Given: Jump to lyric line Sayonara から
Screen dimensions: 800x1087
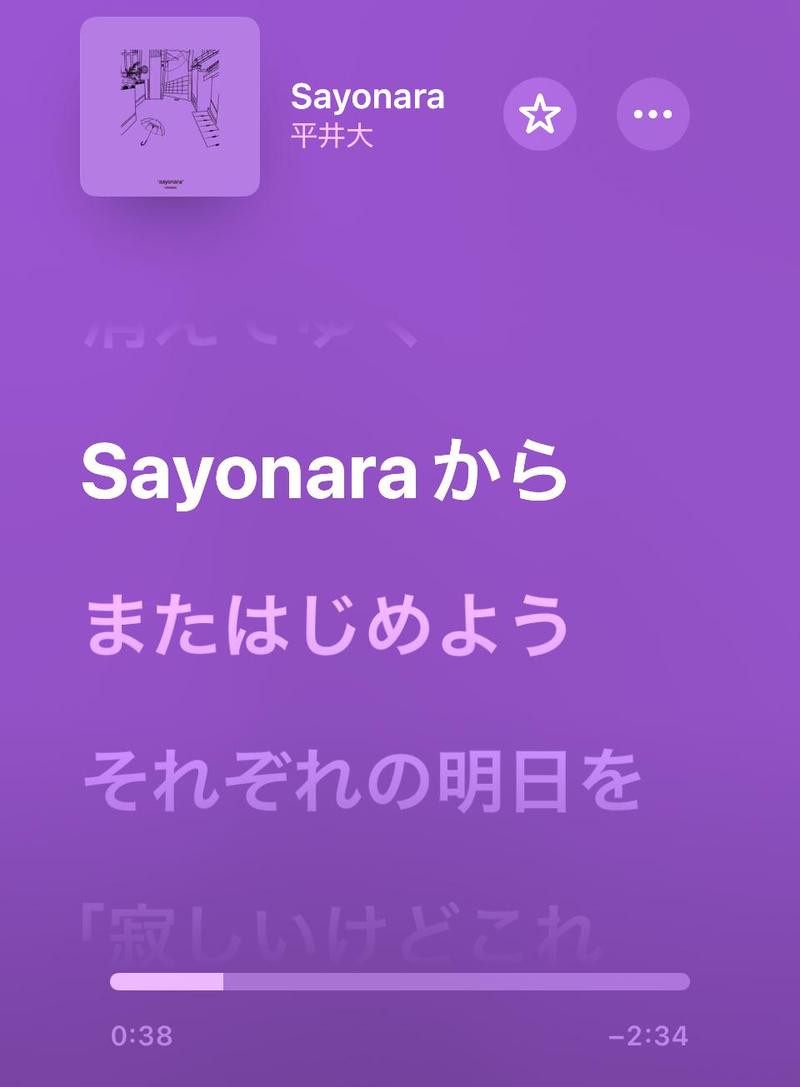Looking at the screenshot, I should [x=324, y=474].
